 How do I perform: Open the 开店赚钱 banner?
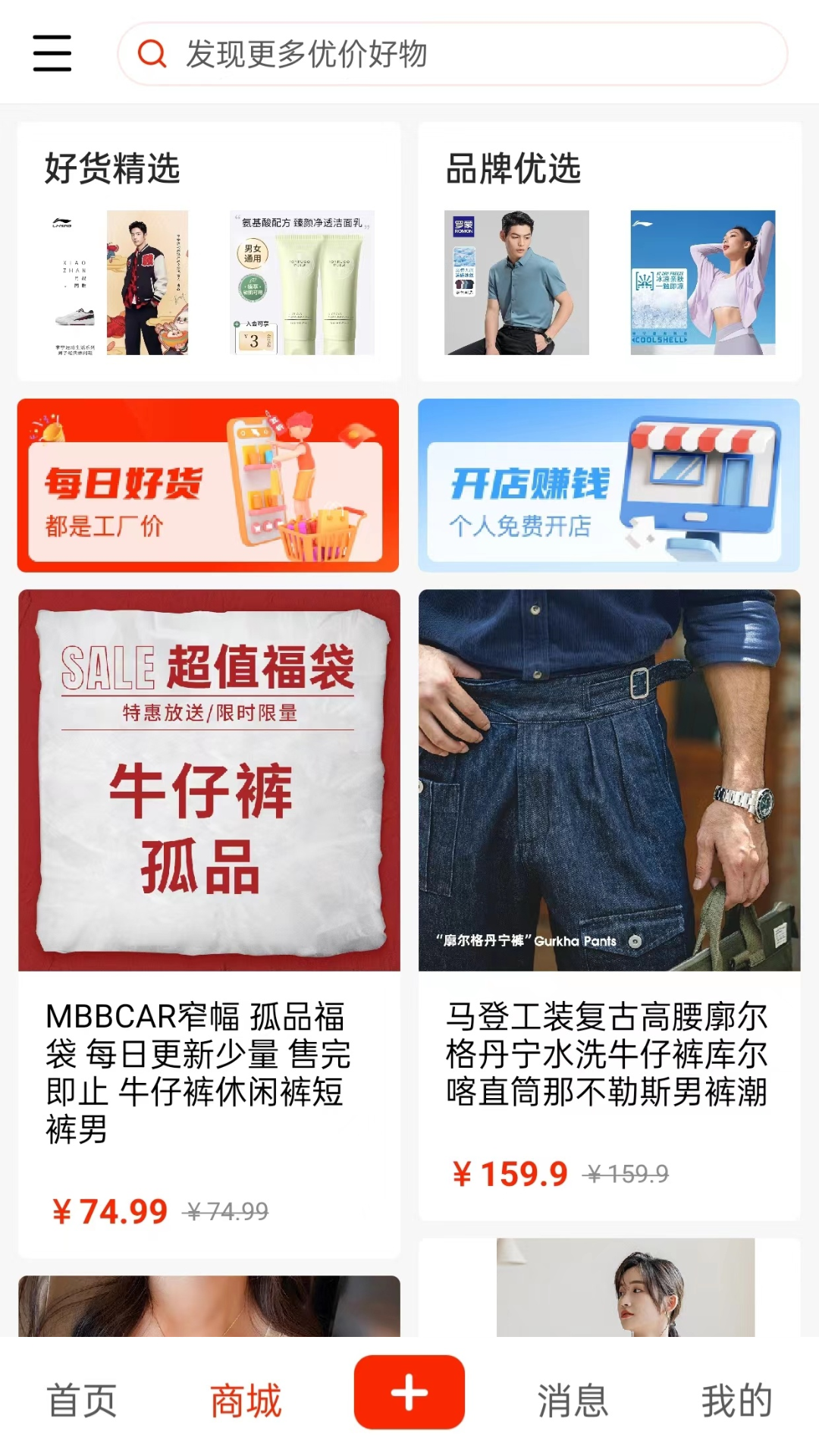609,485
